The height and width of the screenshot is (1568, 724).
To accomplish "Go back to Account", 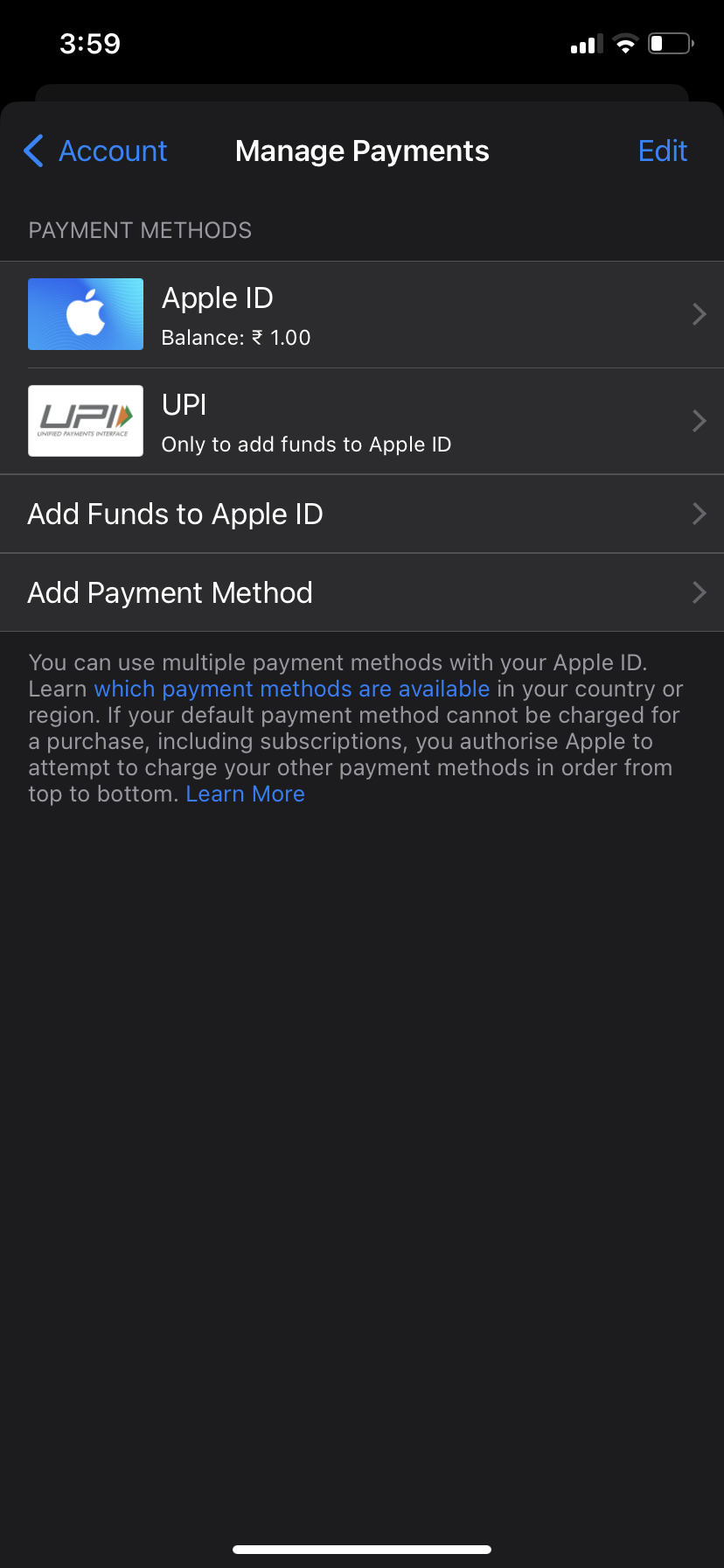I will (x=96, y=151).
